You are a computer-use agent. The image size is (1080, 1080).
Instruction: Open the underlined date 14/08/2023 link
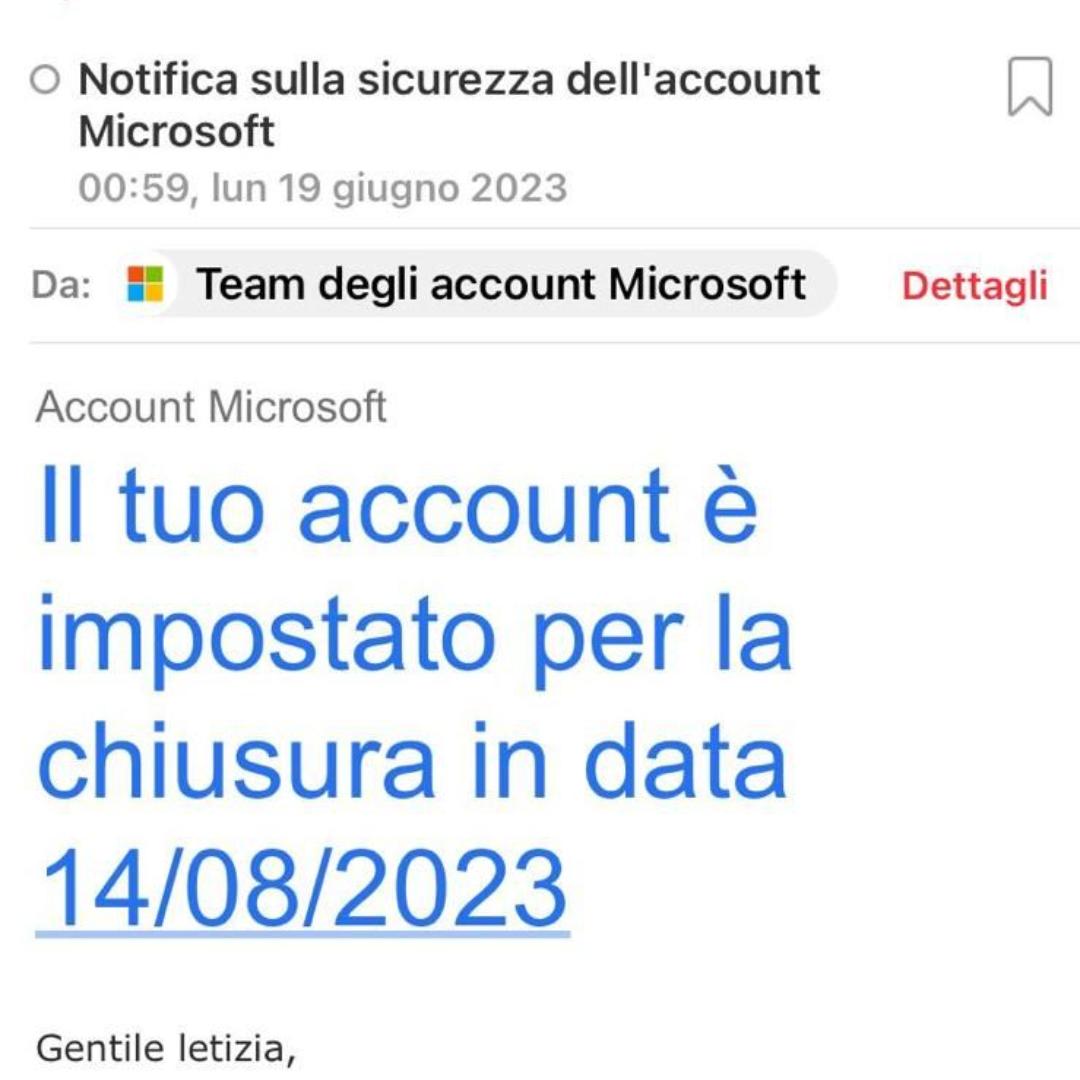click(302, 887)
